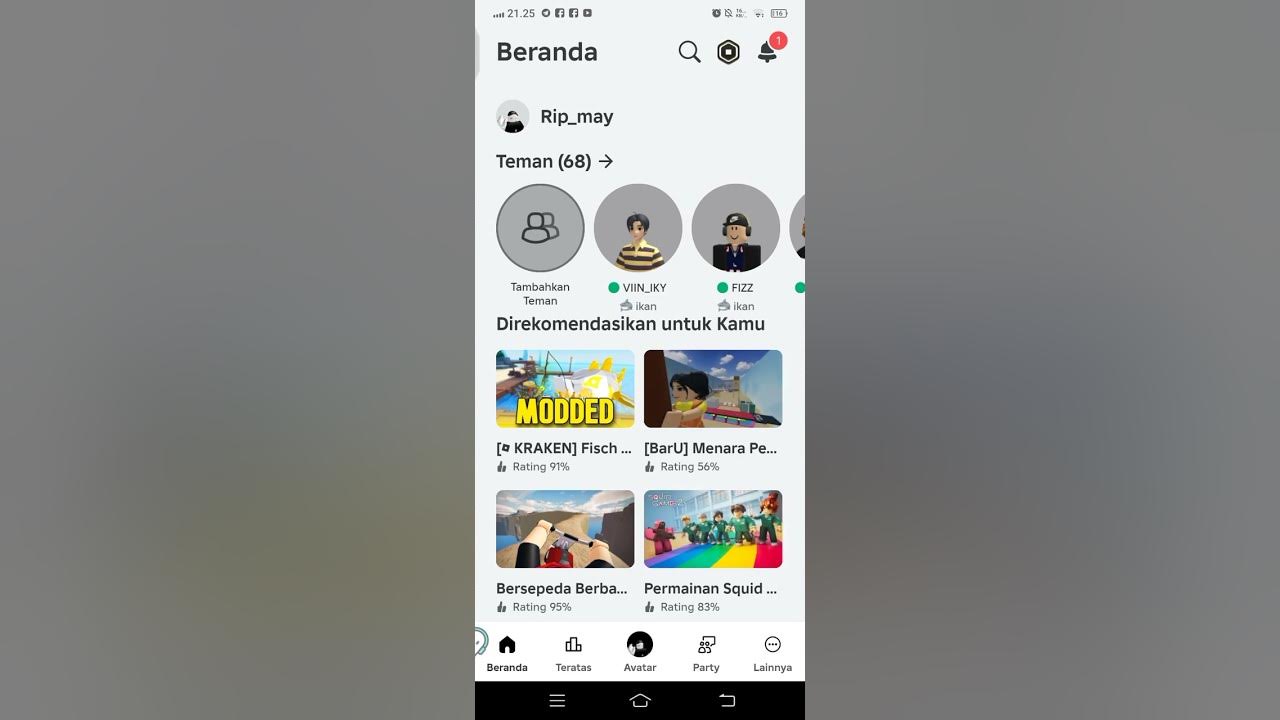Tap the system home button

[x=640, y=701]
